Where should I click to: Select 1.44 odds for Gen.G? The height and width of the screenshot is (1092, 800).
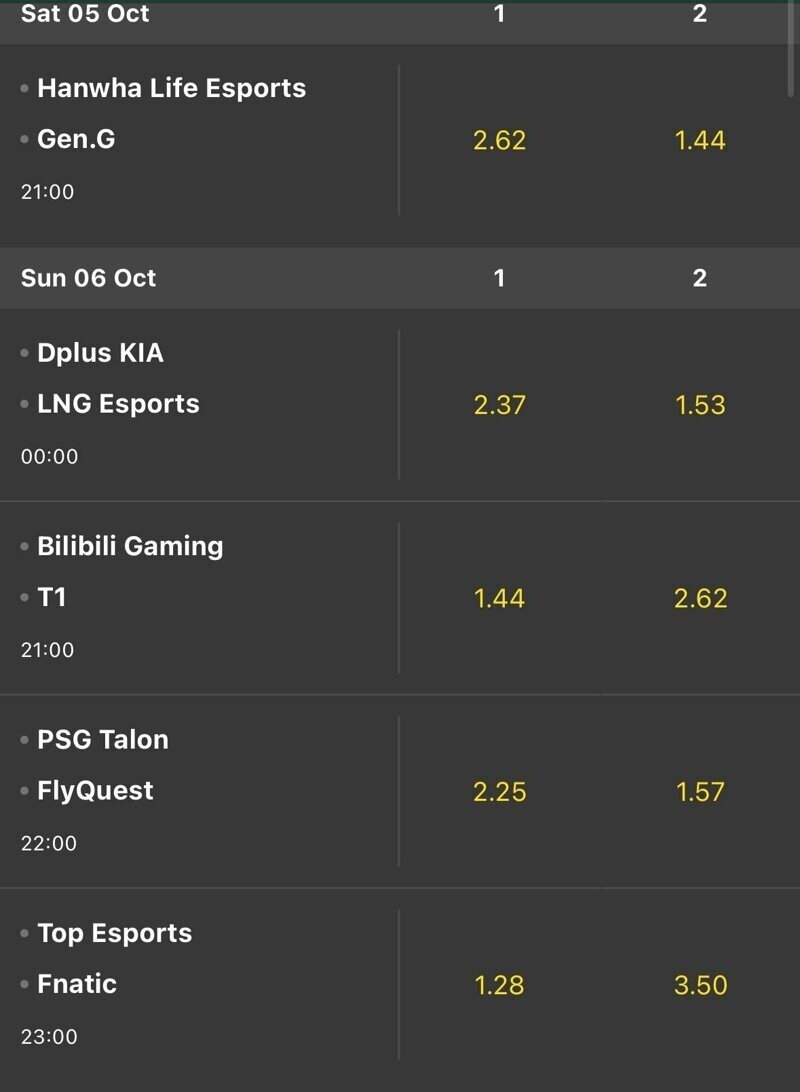pos(700,140)
